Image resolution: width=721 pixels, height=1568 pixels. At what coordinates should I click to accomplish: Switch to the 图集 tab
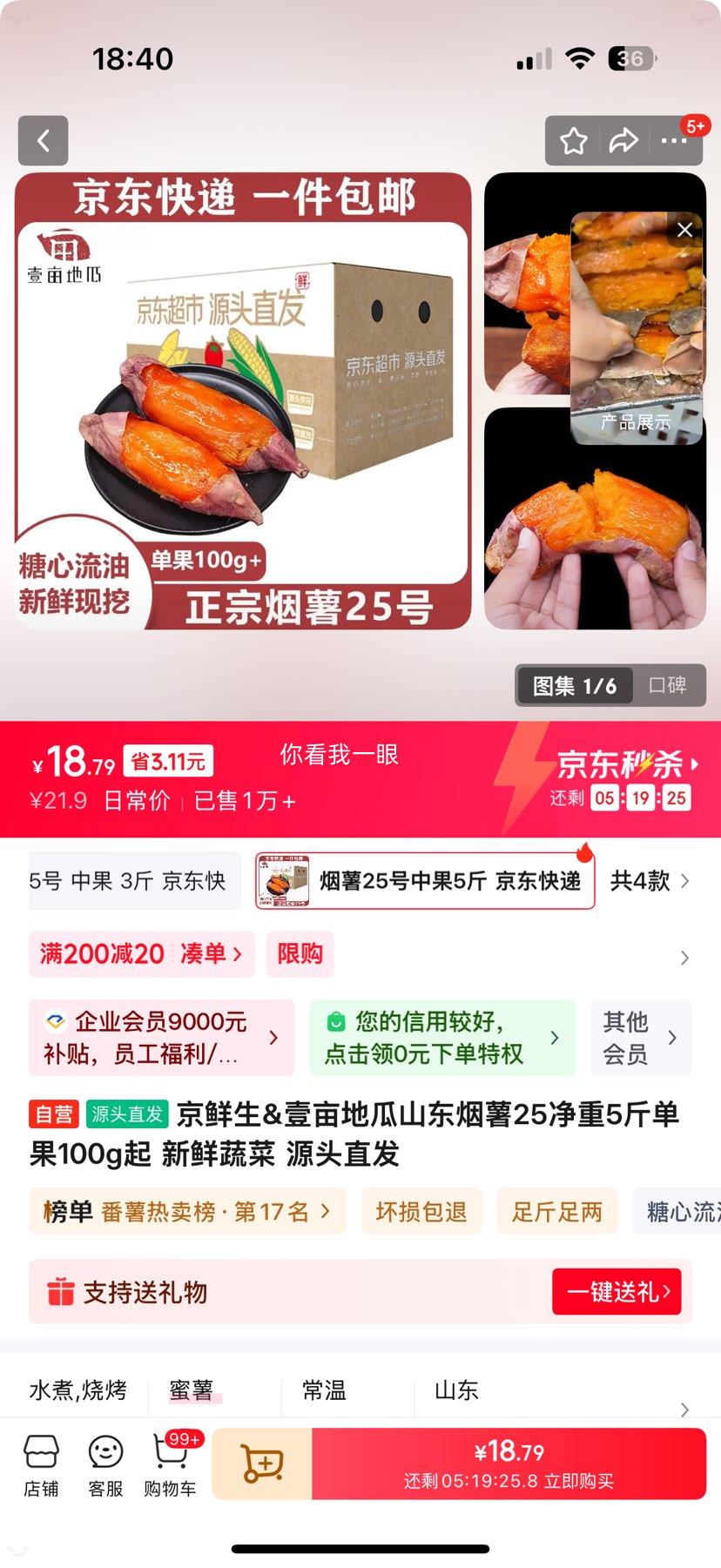pyautogui.click(x=573, y=686)
